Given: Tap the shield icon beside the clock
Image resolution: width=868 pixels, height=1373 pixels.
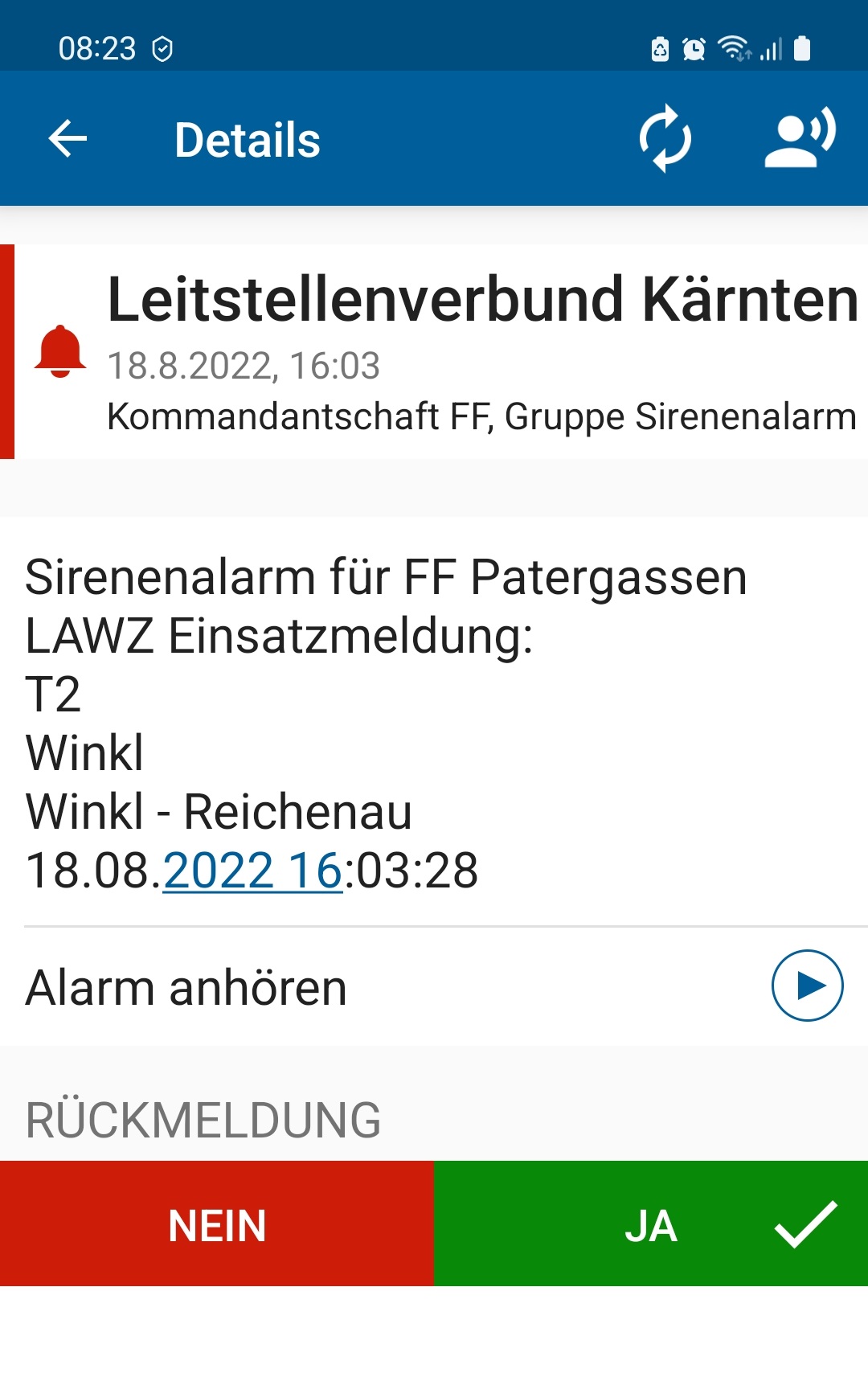Looking at the screenshot, I should pos(163,48).
